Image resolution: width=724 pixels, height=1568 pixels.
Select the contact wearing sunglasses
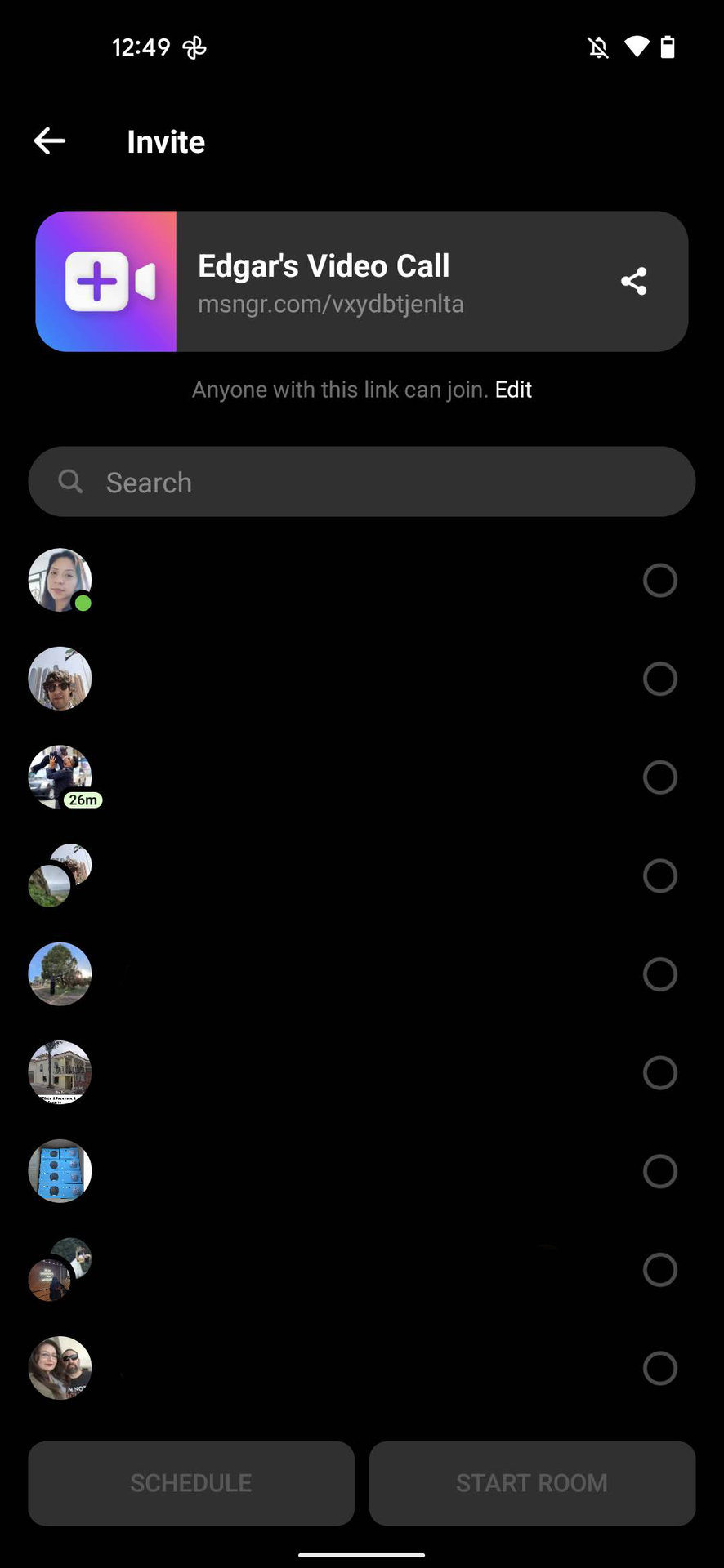click(659, 679)
